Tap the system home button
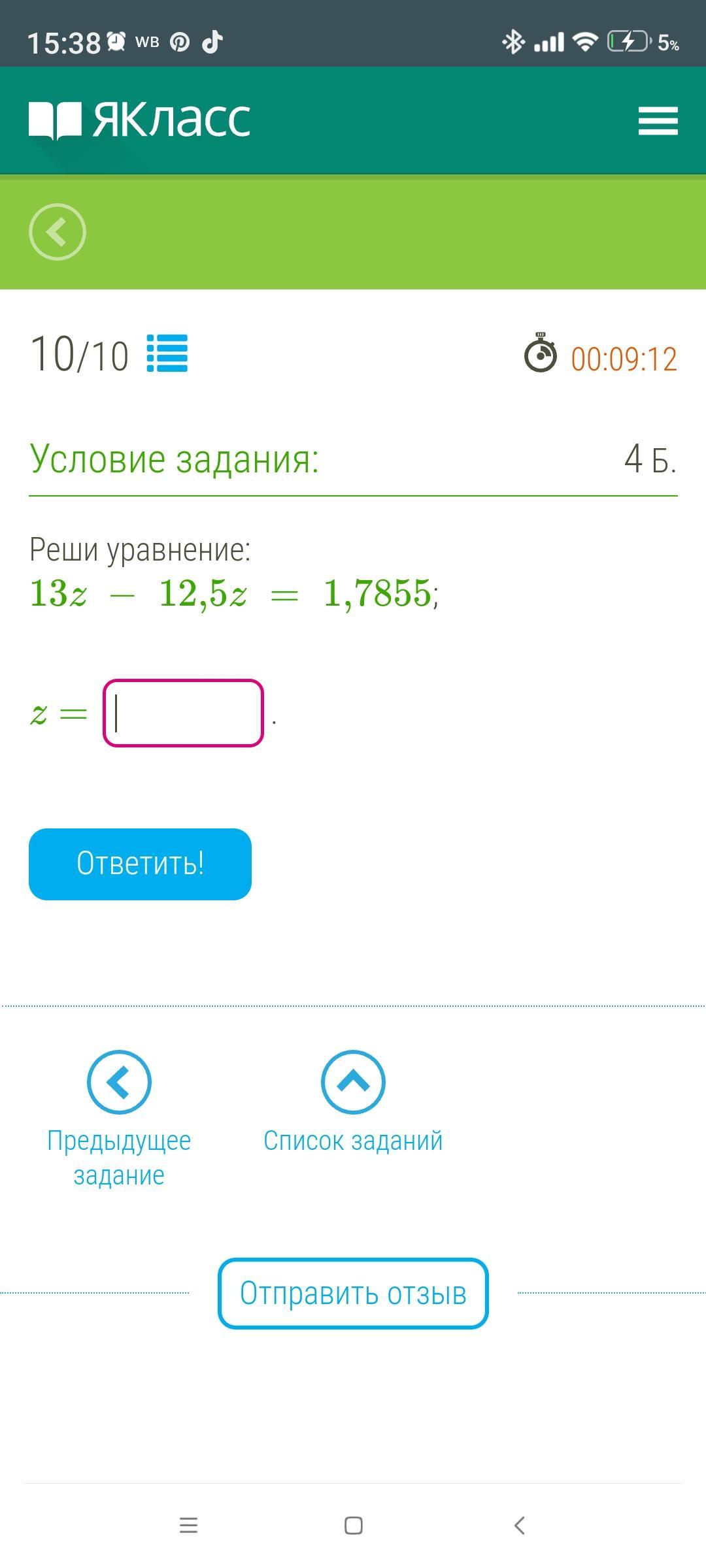Viewport: 706px width, 1568px height. click(x=353, y=1526)
